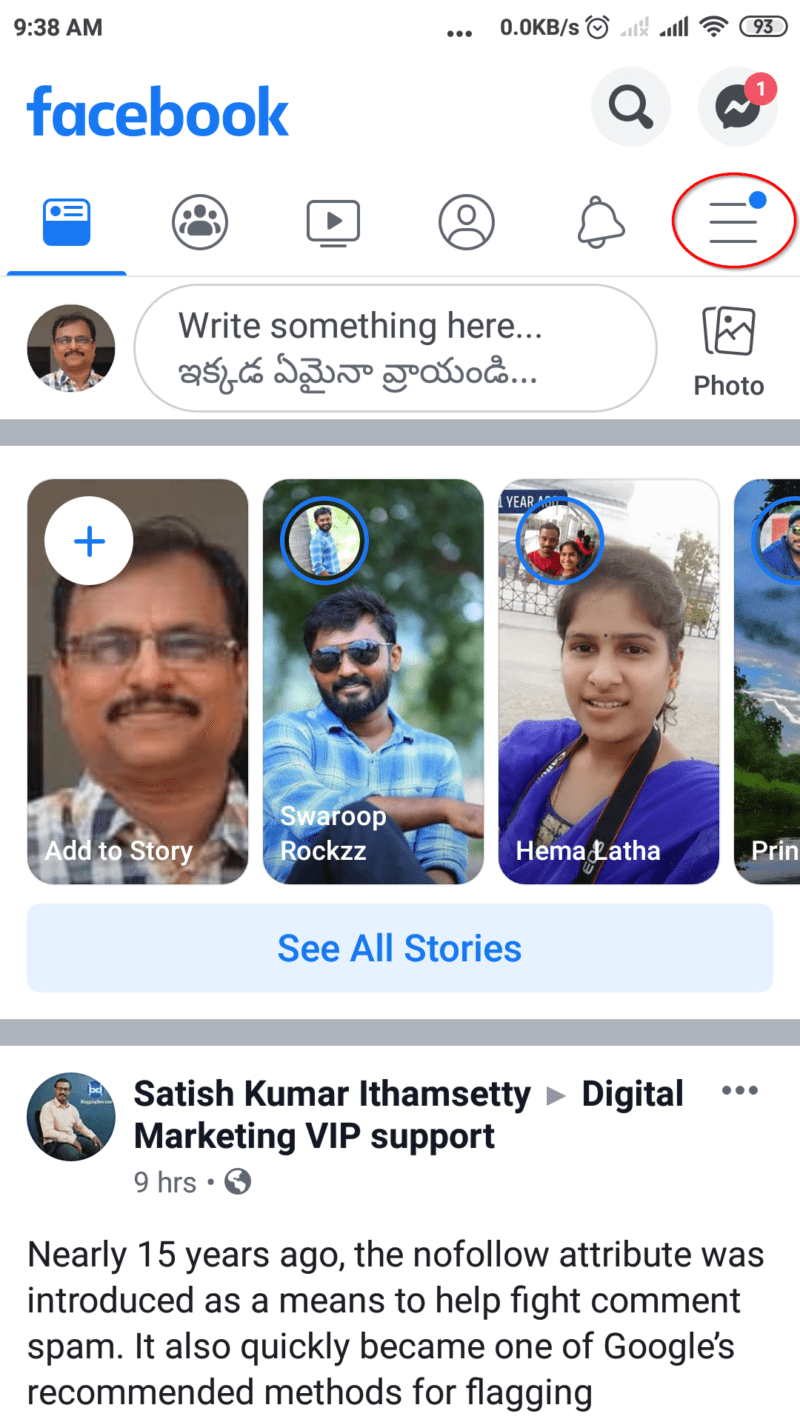The width and height of the screenshot is (800, 1422).
Task: Switch to the Groups tab
Action: (200, 221)
